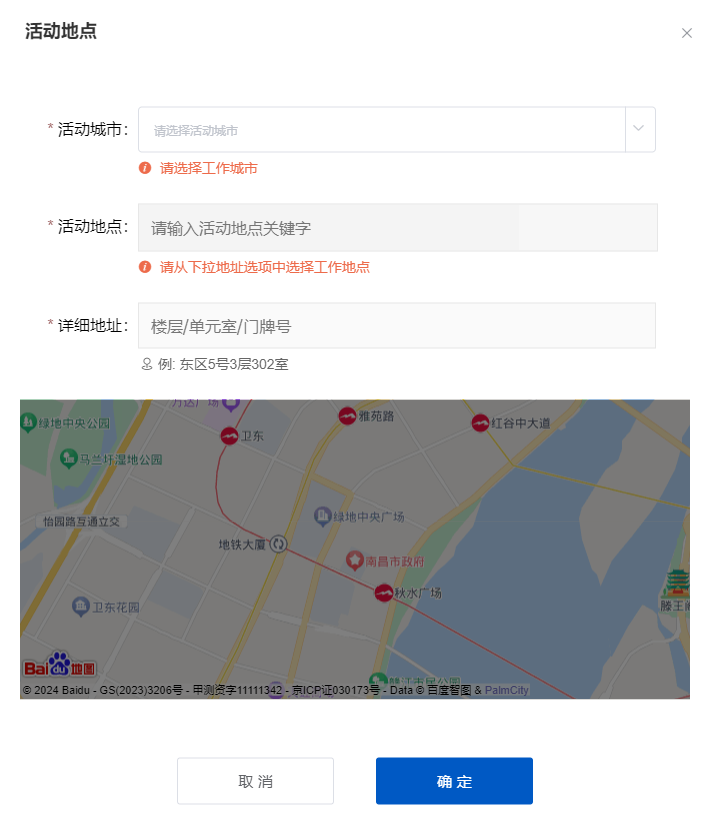710x829 pixels.
Task: Tap the 活动地点 keyword input field
Action: (397, 228)
